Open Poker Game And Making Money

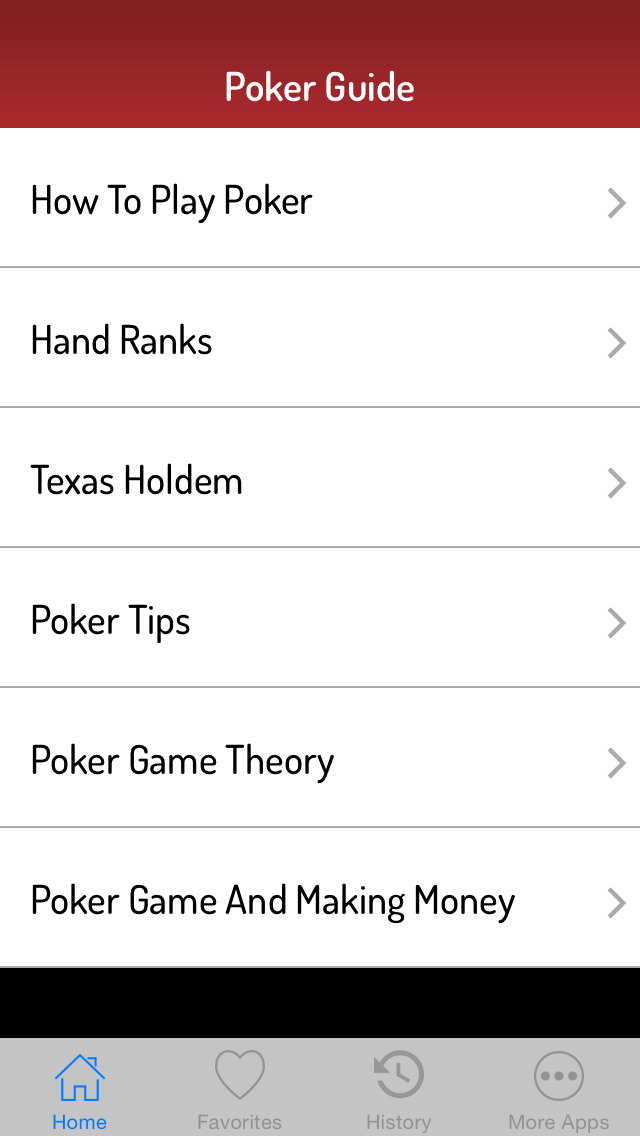point(320,900)
